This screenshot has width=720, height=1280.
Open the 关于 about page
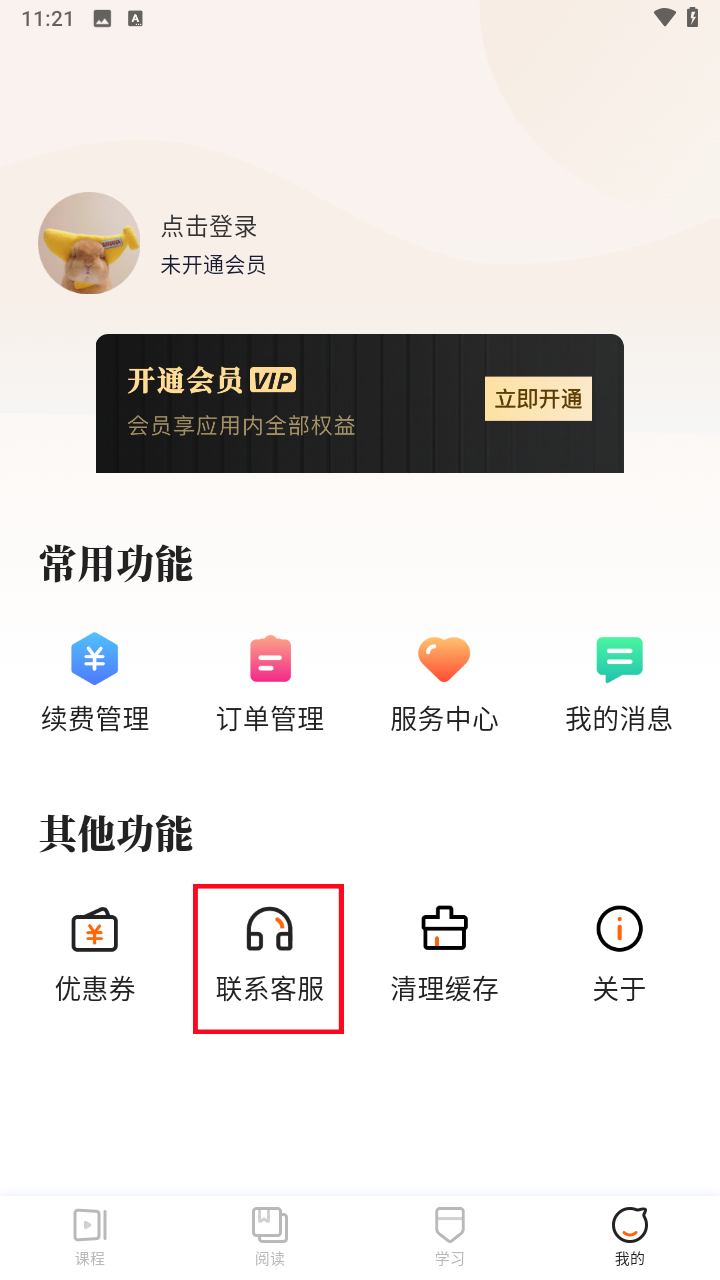(619, 953)
